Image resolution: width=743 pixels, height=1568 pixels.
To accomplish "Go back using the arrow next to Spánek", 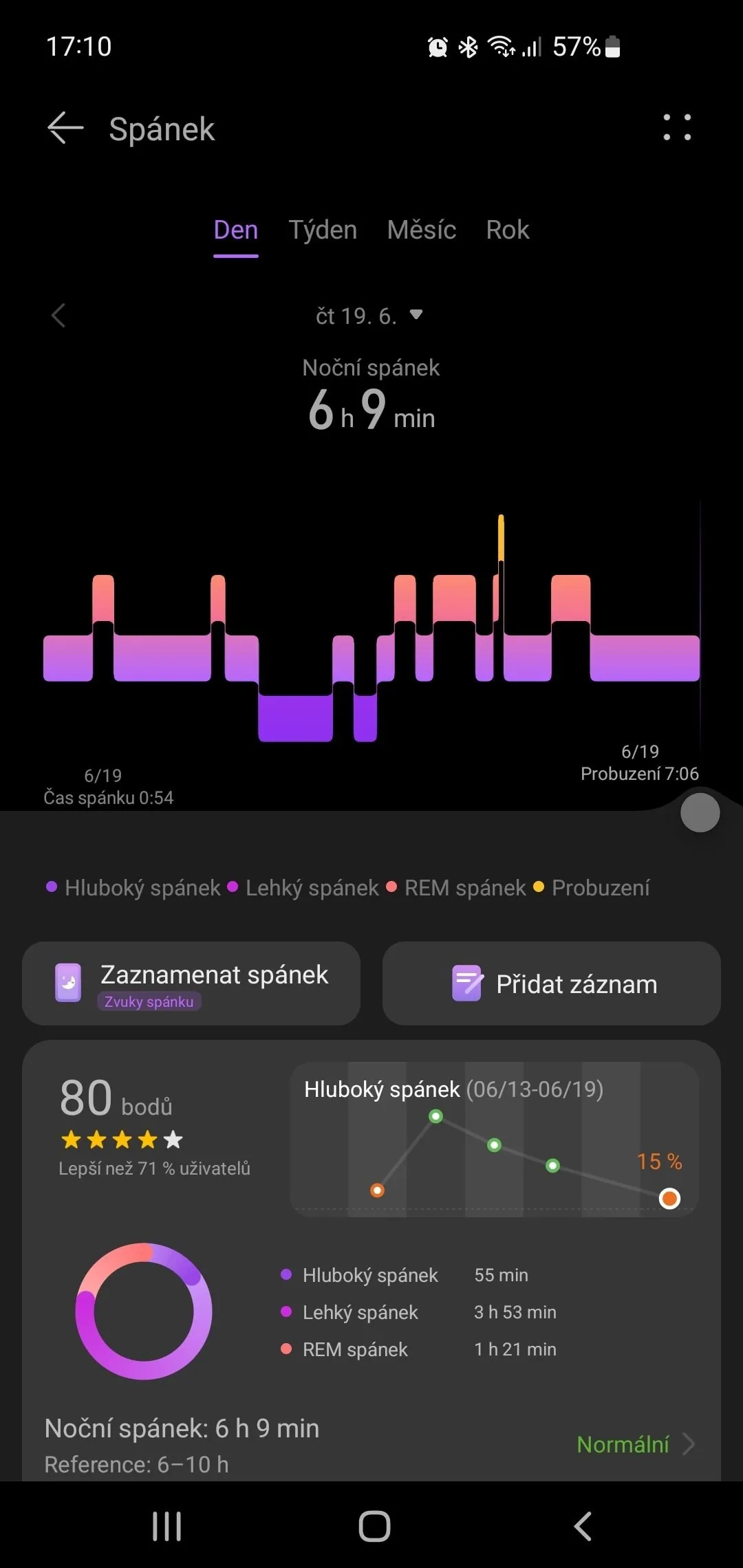I will (x=65, y=129).
